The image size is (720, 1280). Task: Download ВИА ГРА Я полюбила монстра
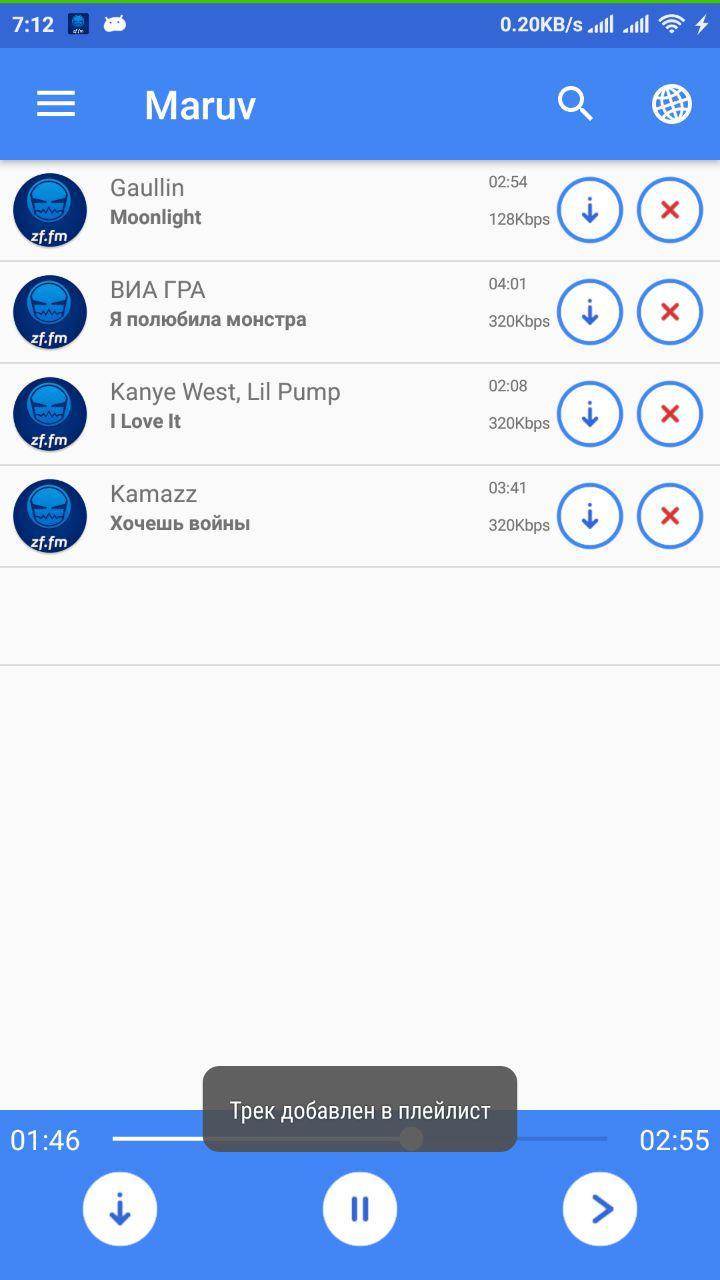coord(590,312)
